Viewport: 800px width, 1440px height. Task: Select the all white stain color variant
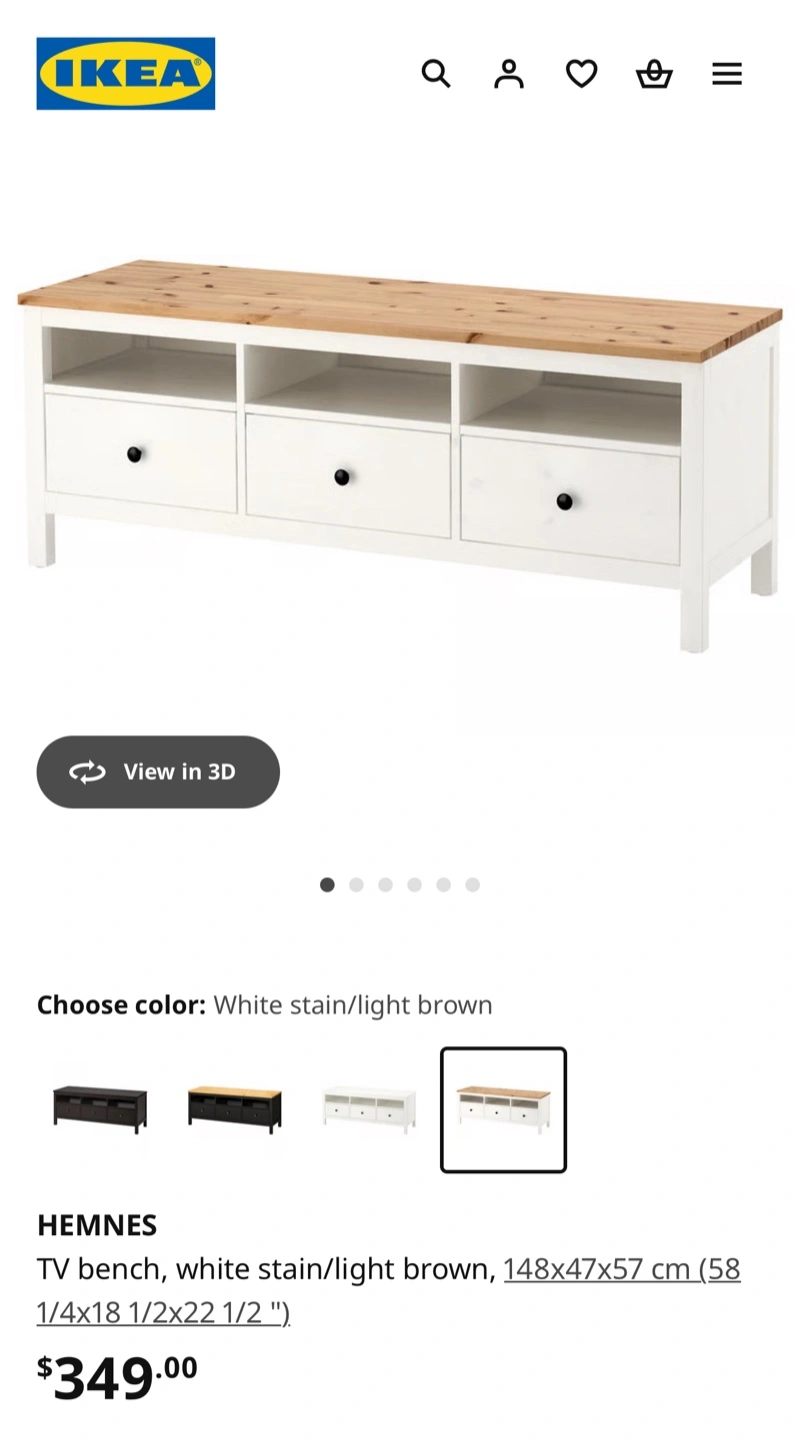(369, 1109)
